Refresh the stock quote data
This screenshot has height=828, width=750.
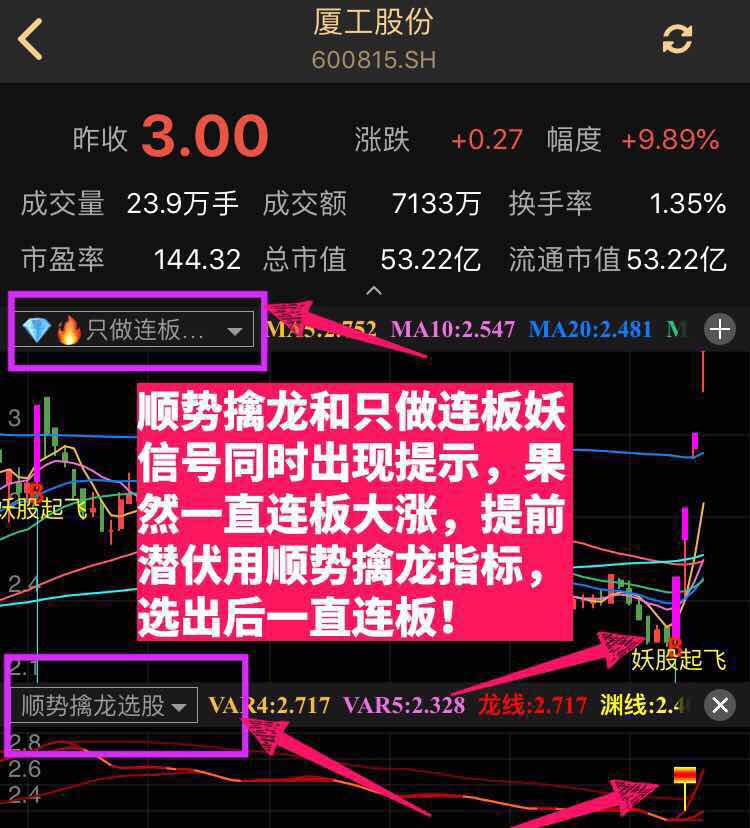677,40
